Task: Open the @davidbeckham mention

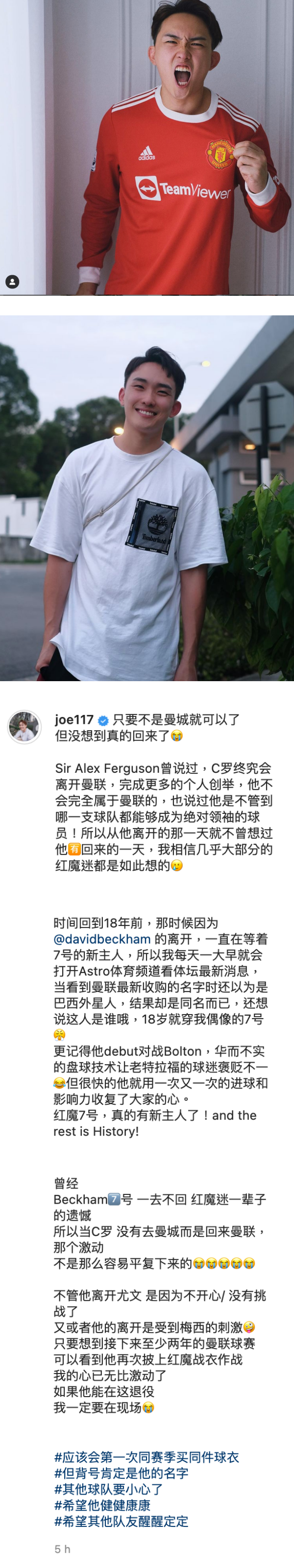Action: [101, 939]
